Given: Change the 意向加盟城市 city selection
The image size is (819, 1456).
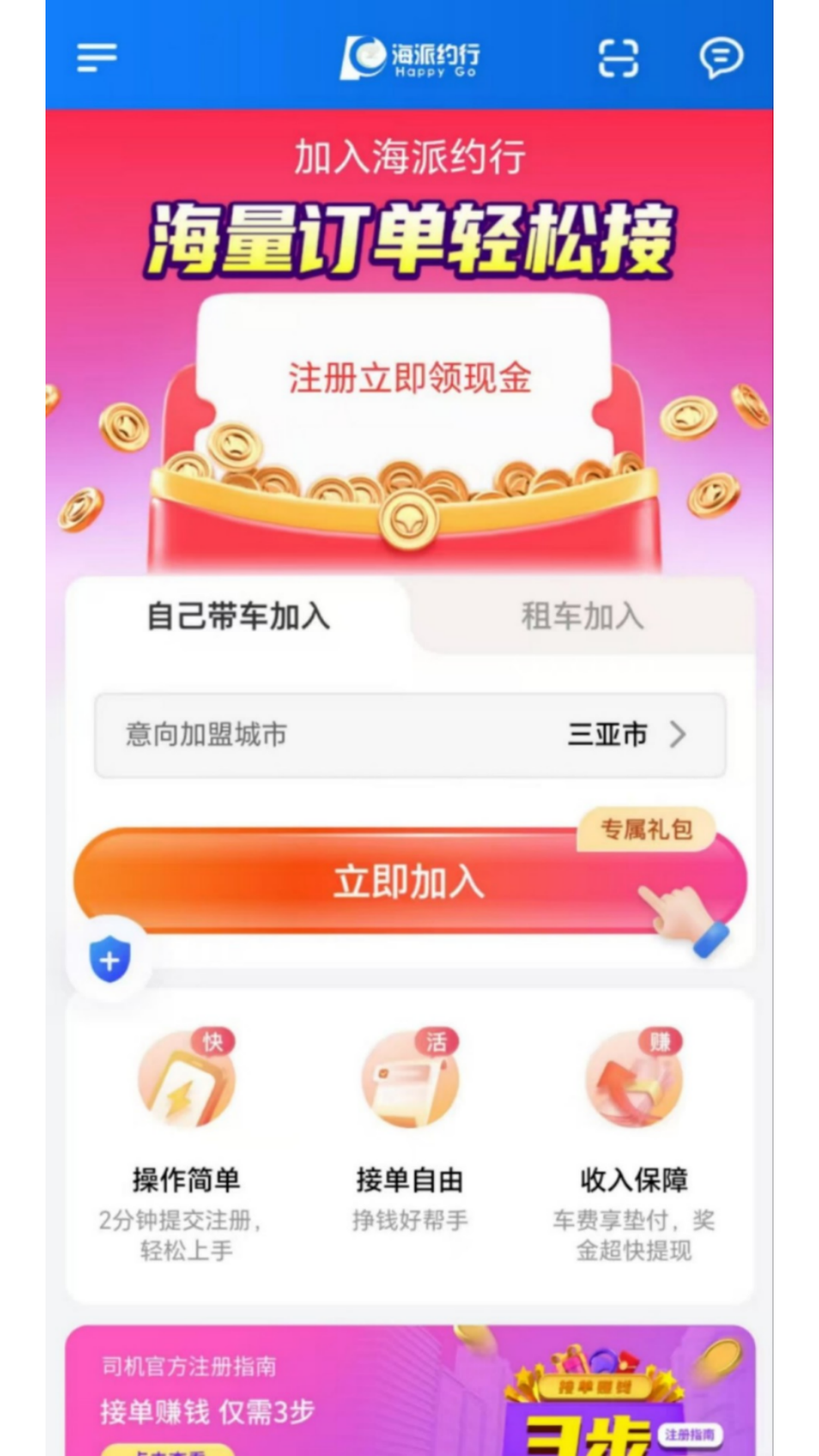Looking at the screenshot, I should [409, 735].
